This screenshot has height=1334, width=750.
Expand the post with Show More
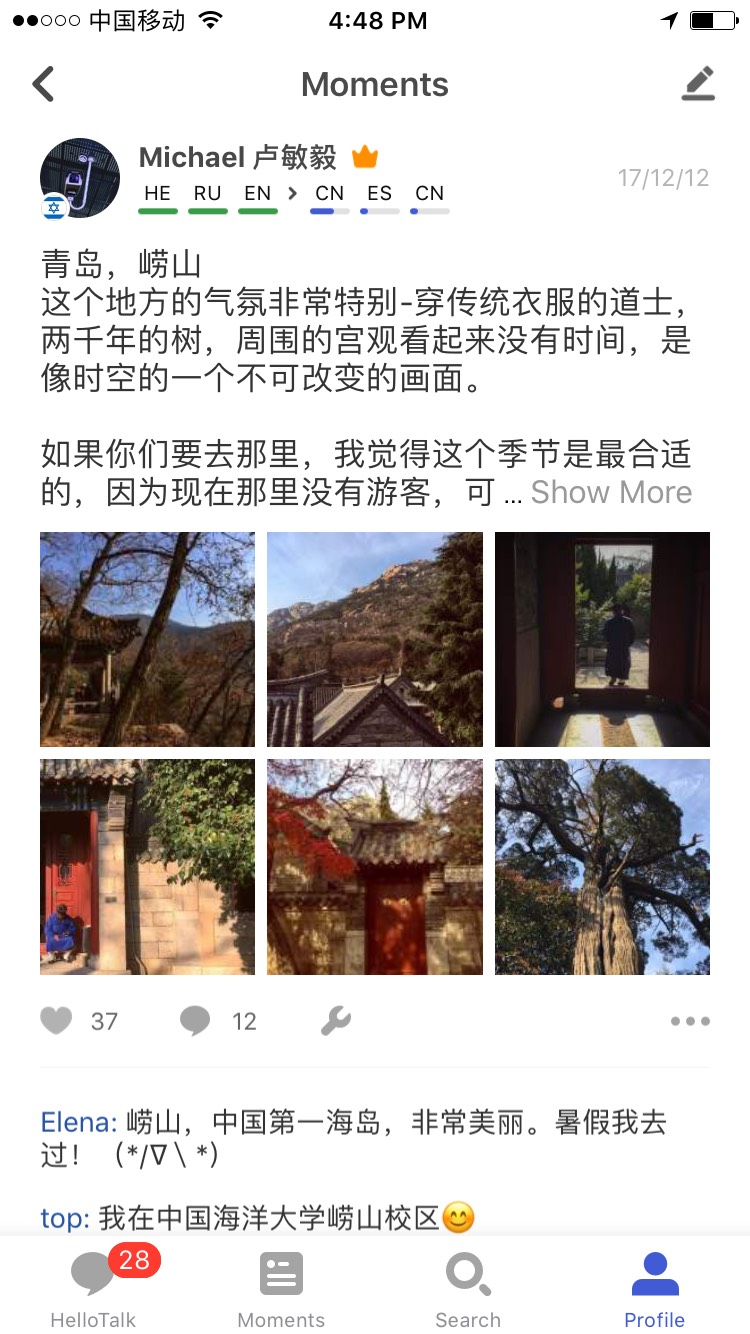coord(611,492)
